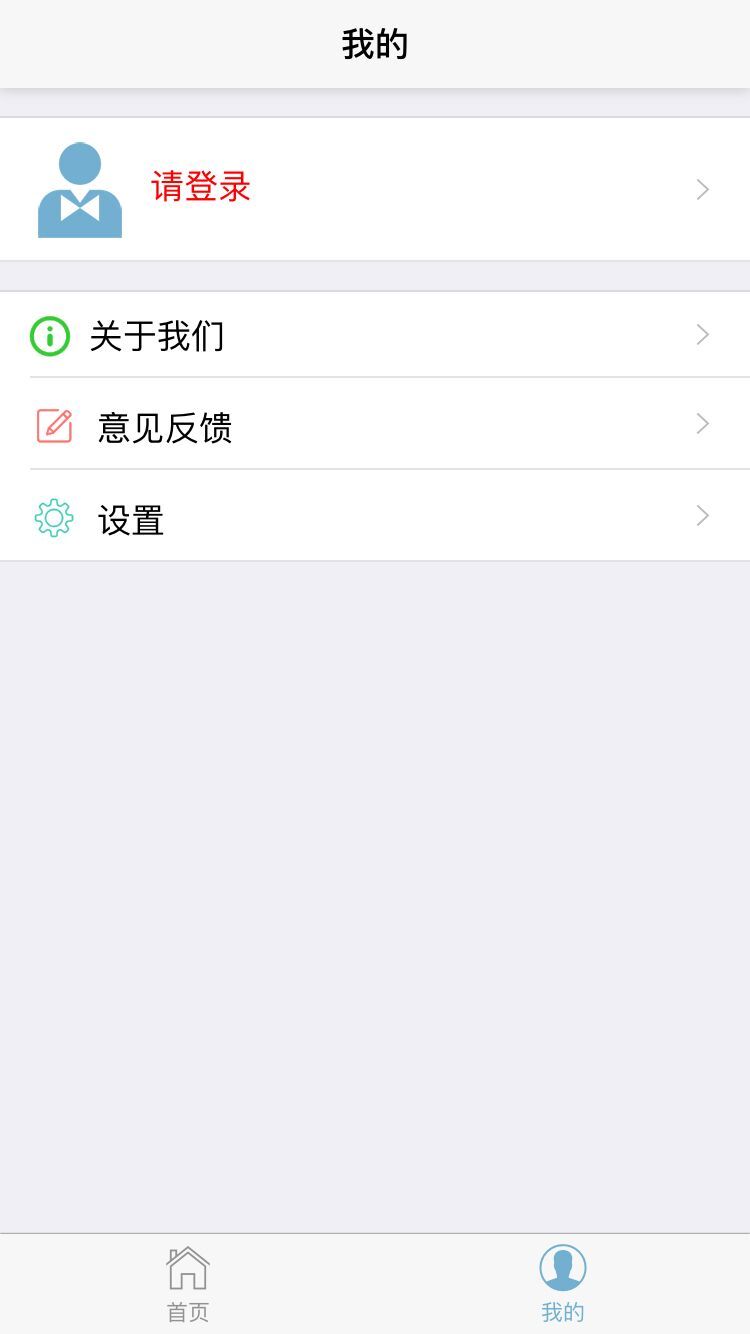Click the green info icon beside 关于我们

52,334
